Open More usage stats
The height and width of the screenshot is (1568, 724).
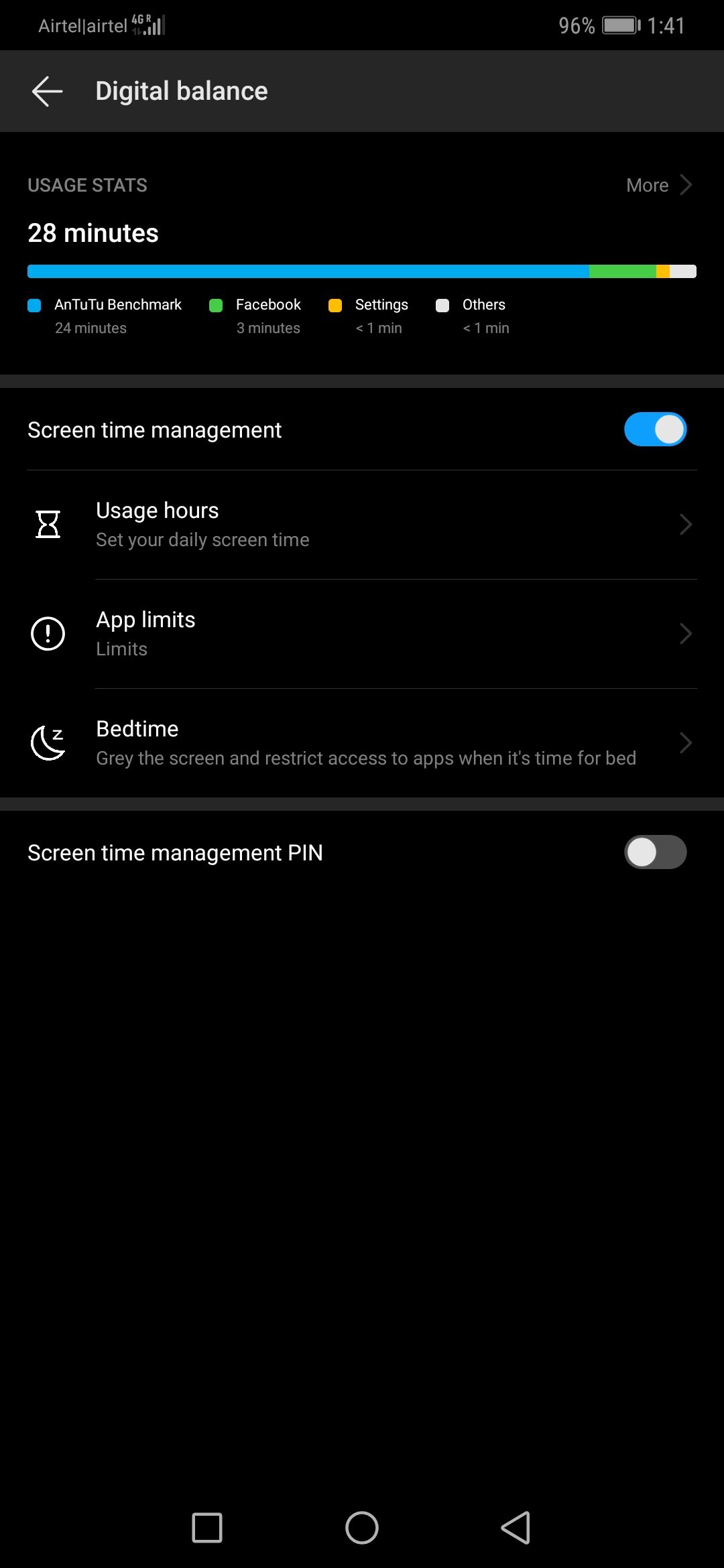point(658,185)
